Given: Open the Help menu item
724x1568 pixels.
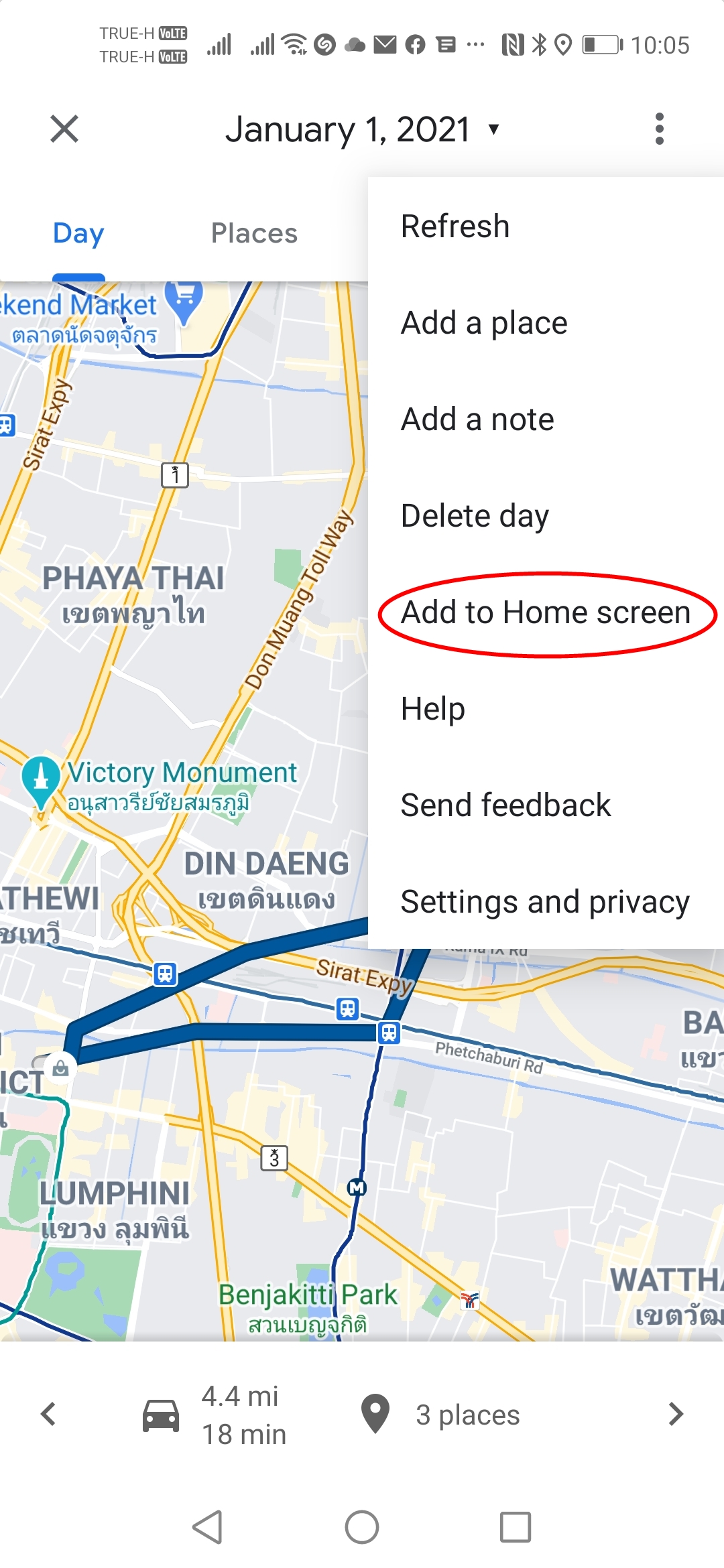Looking at the screenshot, I should click(546, 708).
